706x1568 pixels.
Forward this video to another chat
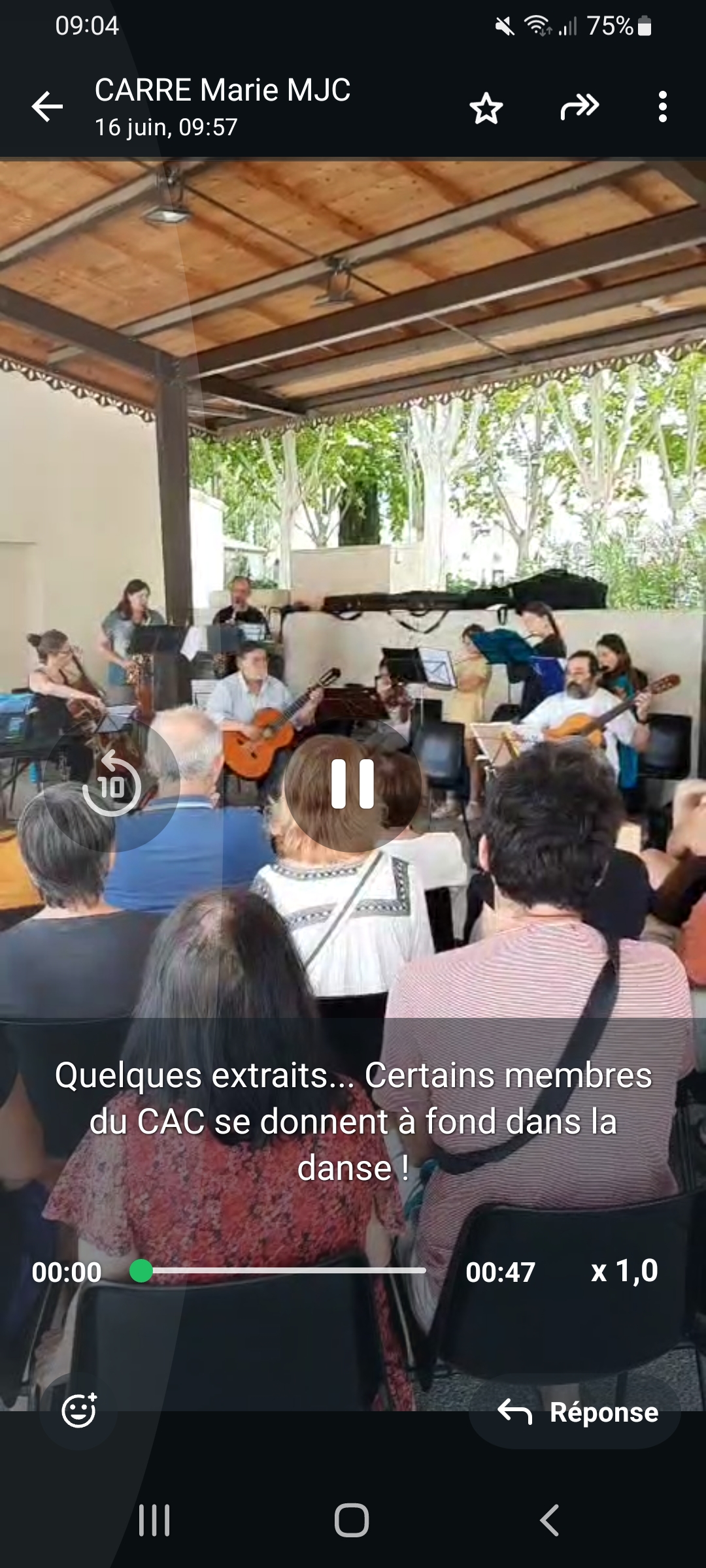[580, 107]
